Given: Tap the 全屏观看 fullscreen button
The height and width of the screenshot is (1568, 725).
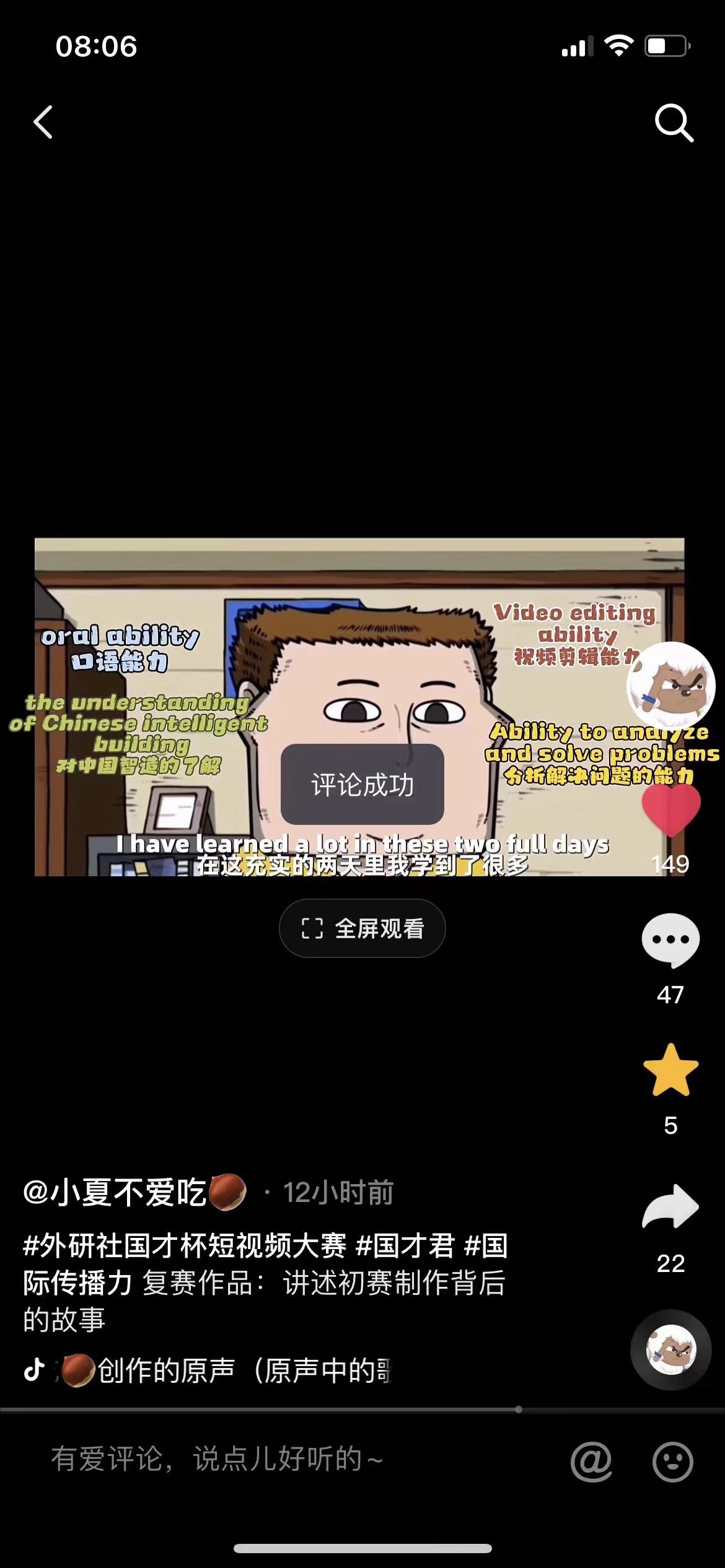Looking at the screenshot, I should click(x=362, y=928).
